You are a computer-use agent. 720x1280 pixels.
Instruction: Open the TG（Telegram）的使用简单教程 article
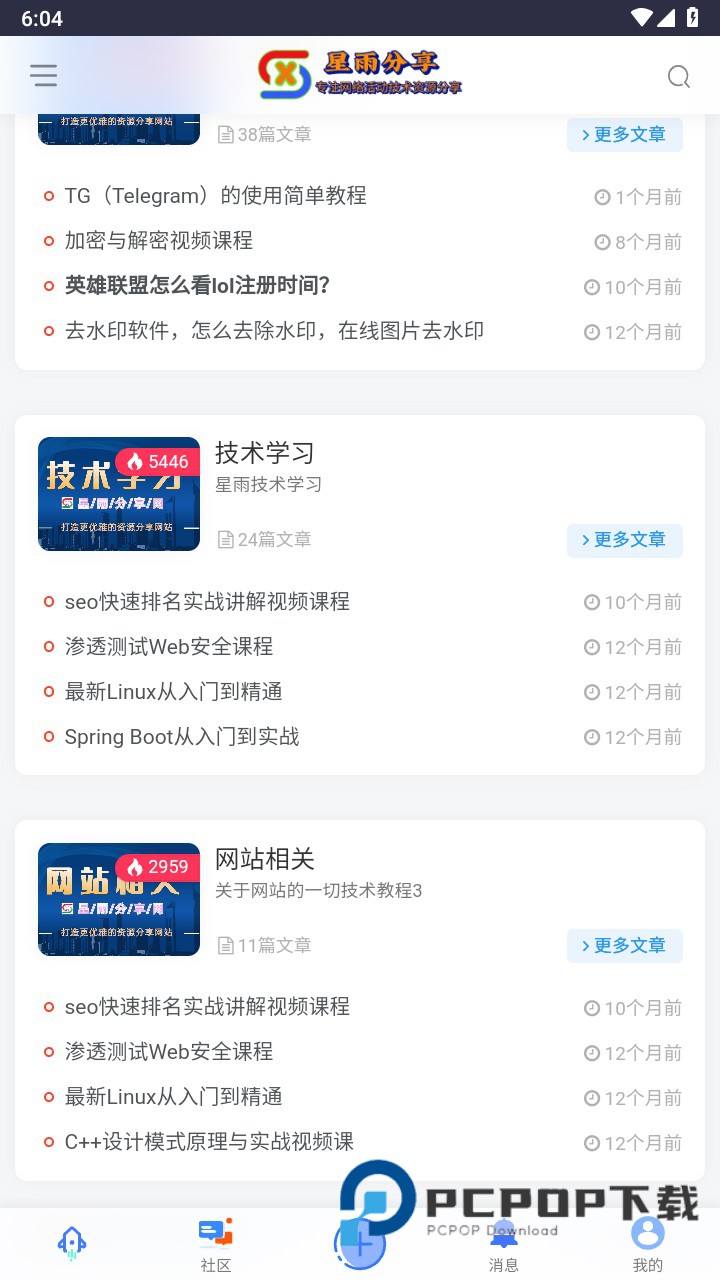click(x=215, y=196)
